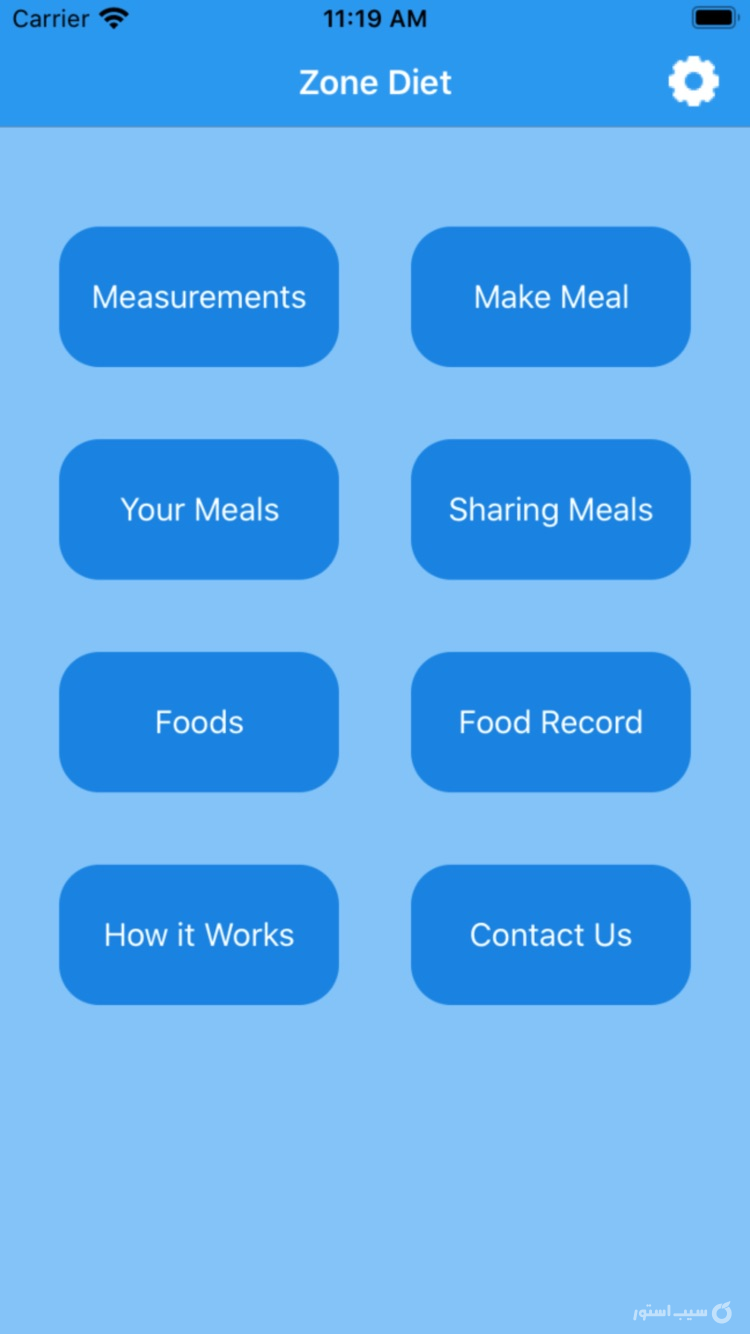Click the battery indicator icon

point(714,16)
